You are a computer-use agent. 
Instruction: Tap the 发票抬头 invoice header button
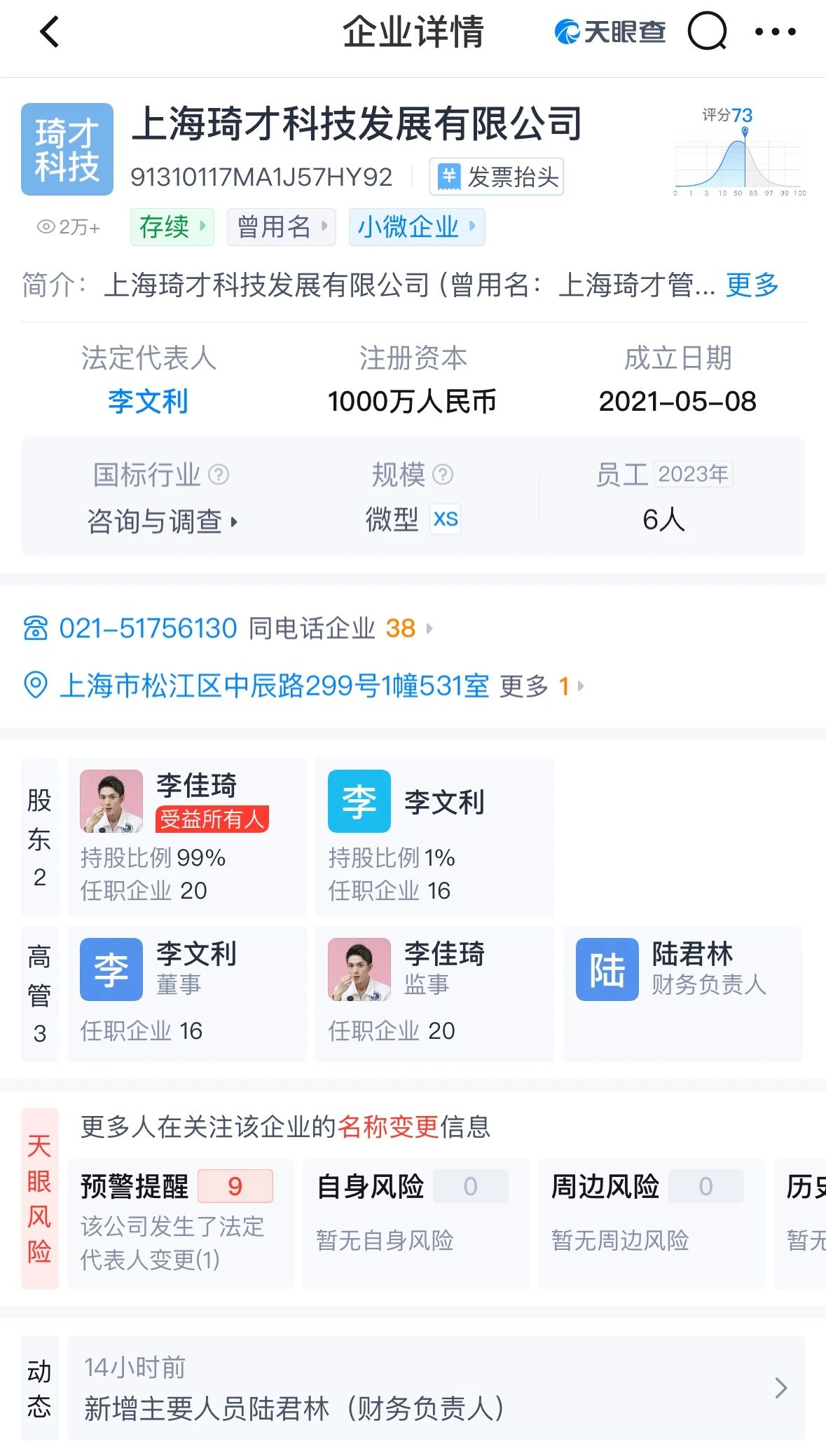(x=497, y=177)
